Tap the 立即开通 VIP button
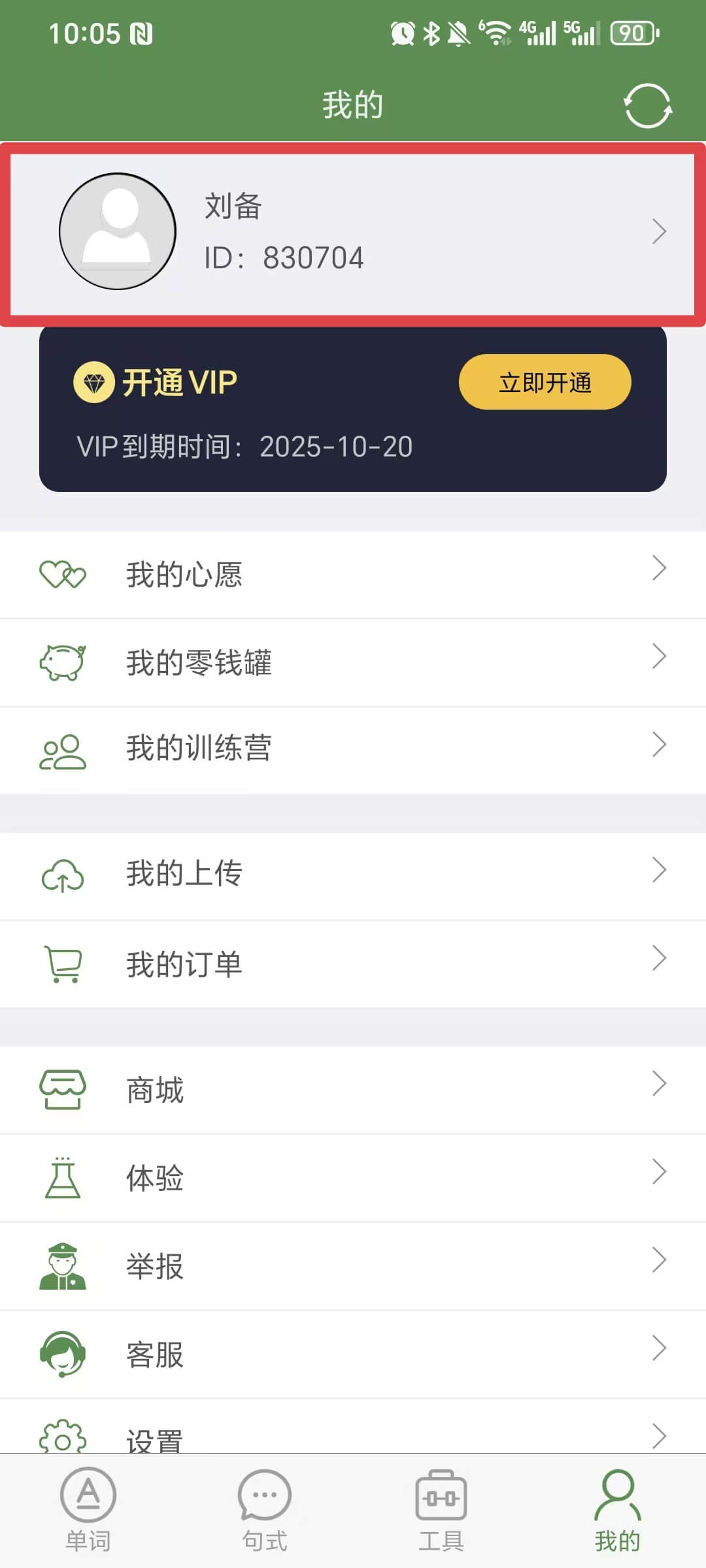The height and width of the screenshot is (1568, 706). click(x=545, y=382)
